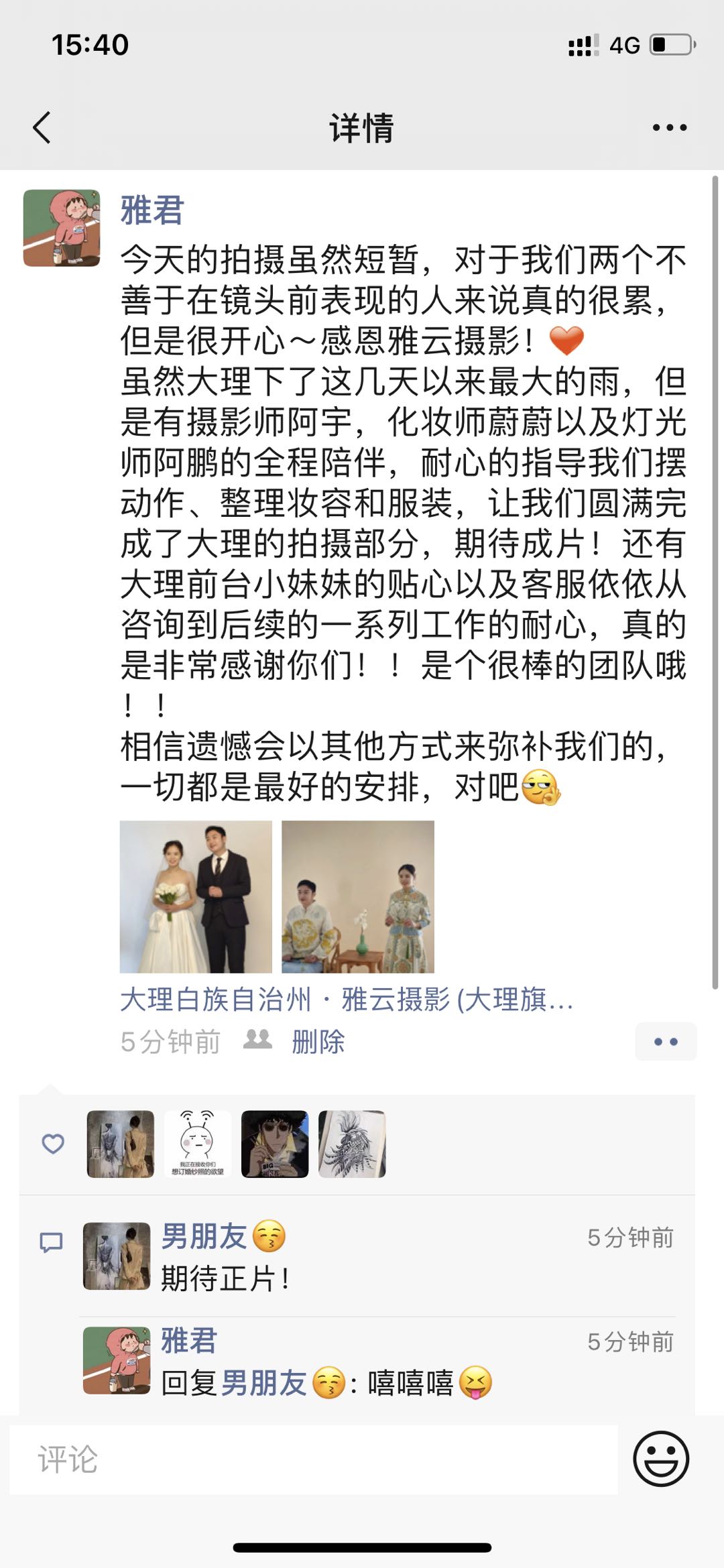Open 雅君's profile picture beside the post
724x1568 pixels.
pyautogui.click(x=62, y=228)
